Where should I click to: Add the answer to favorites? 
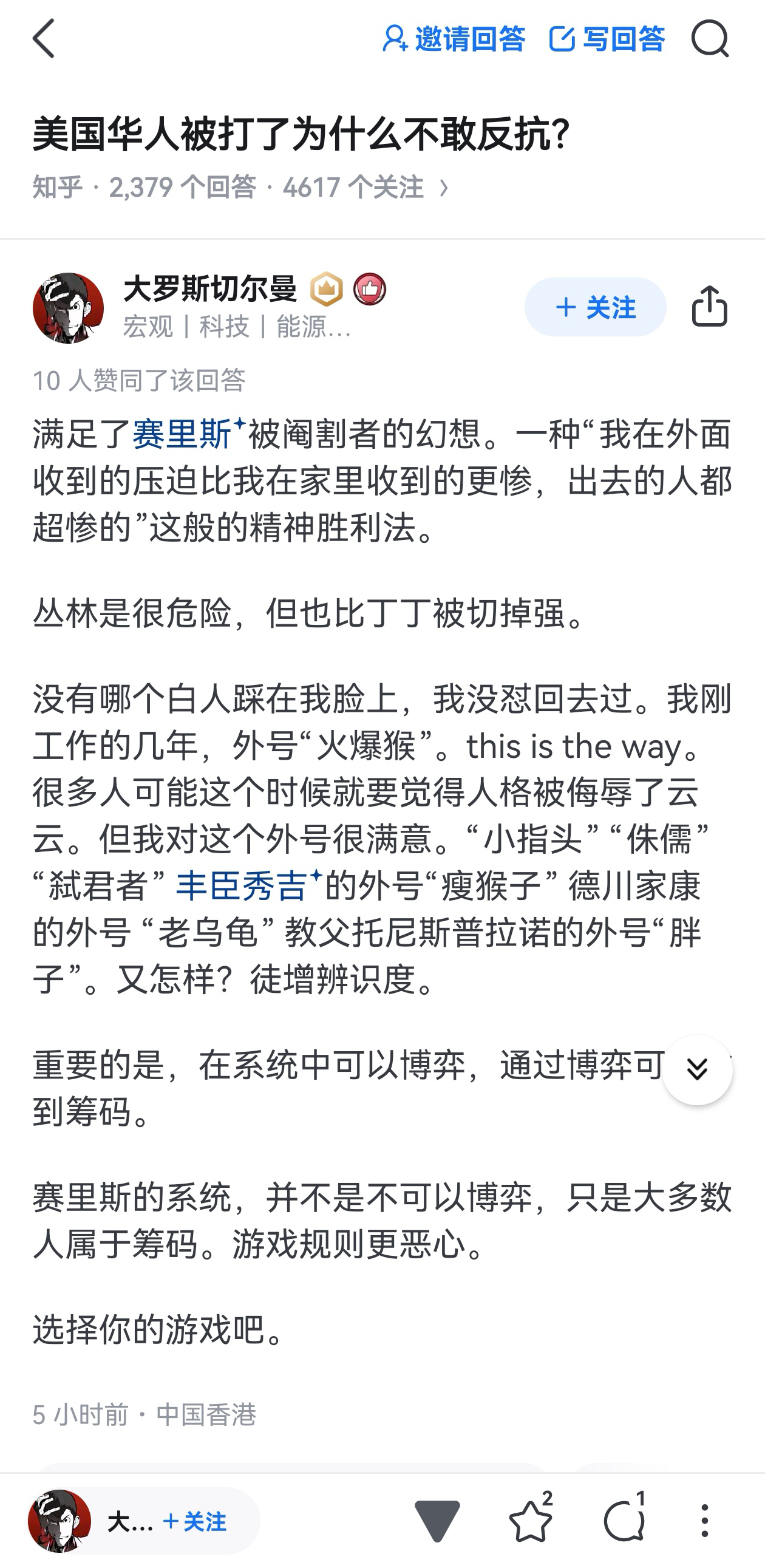point(531,1520)
